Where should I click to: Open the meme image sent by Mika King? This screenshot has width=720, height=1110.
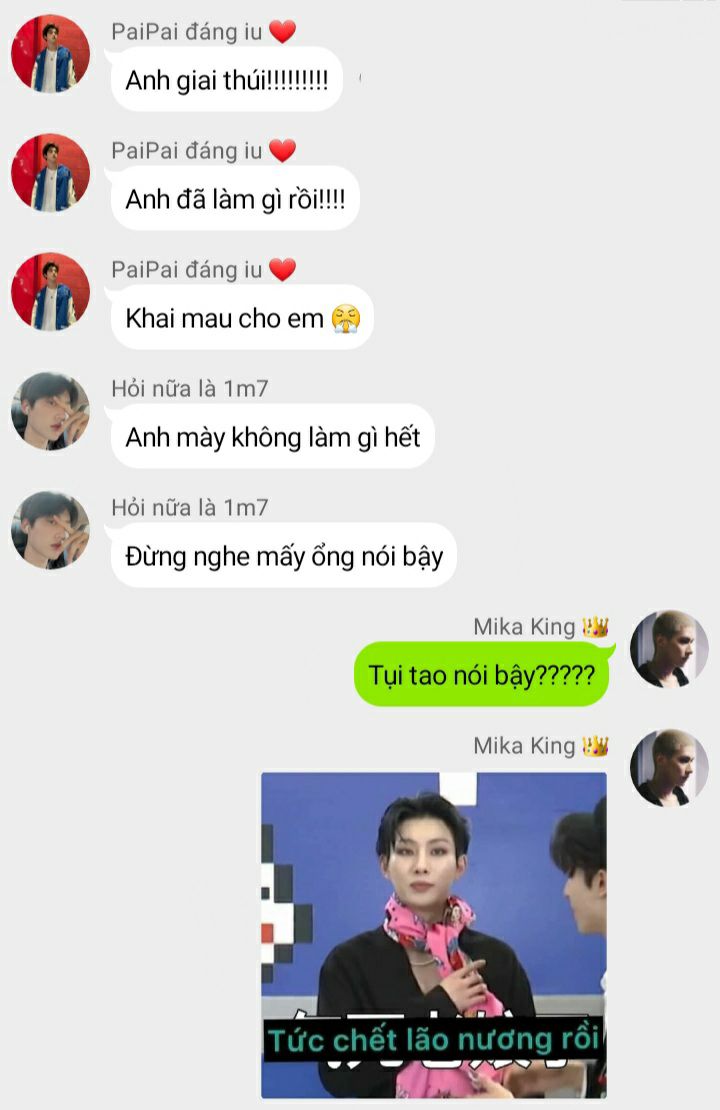click(433, 935)
